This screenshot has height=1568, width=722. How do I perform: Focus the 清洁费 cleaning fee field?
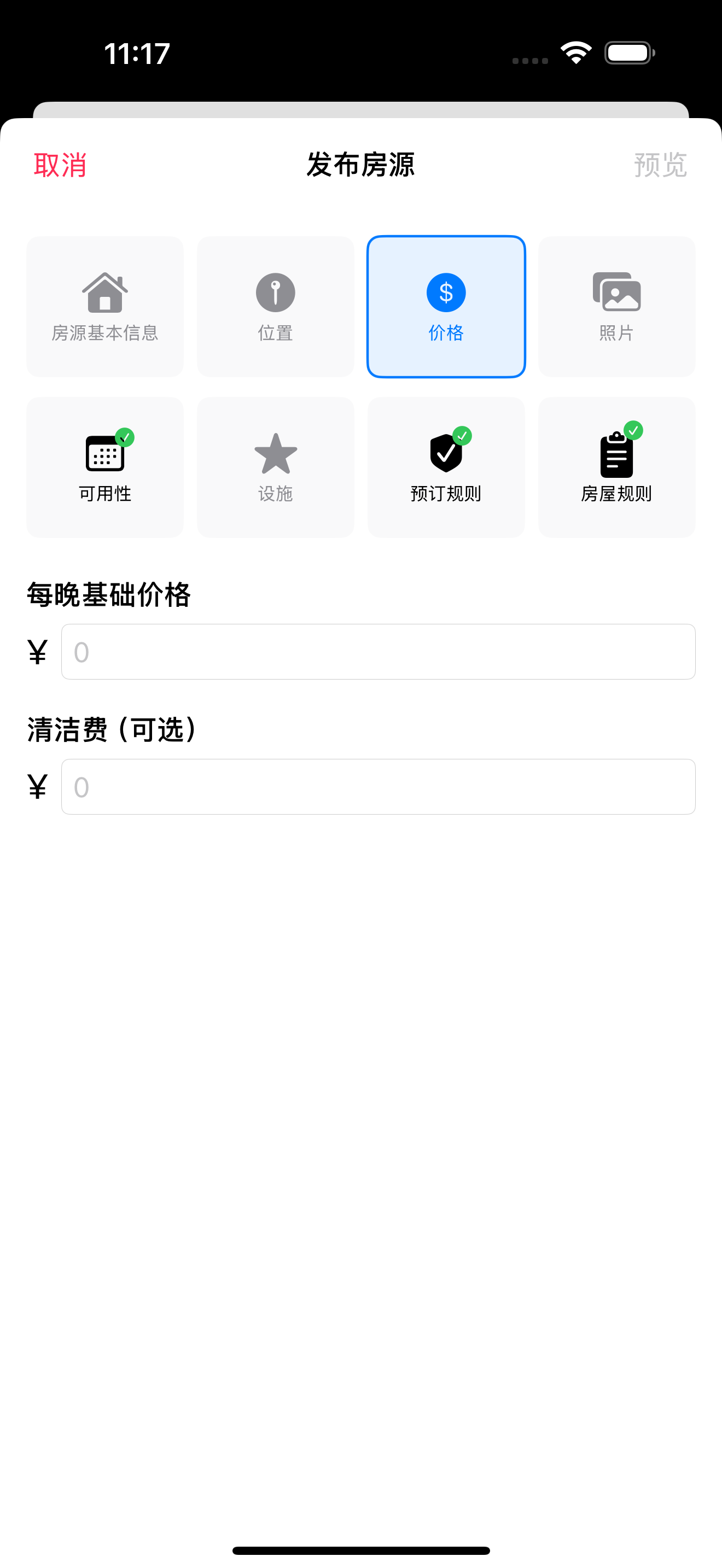tap(377, 786)
